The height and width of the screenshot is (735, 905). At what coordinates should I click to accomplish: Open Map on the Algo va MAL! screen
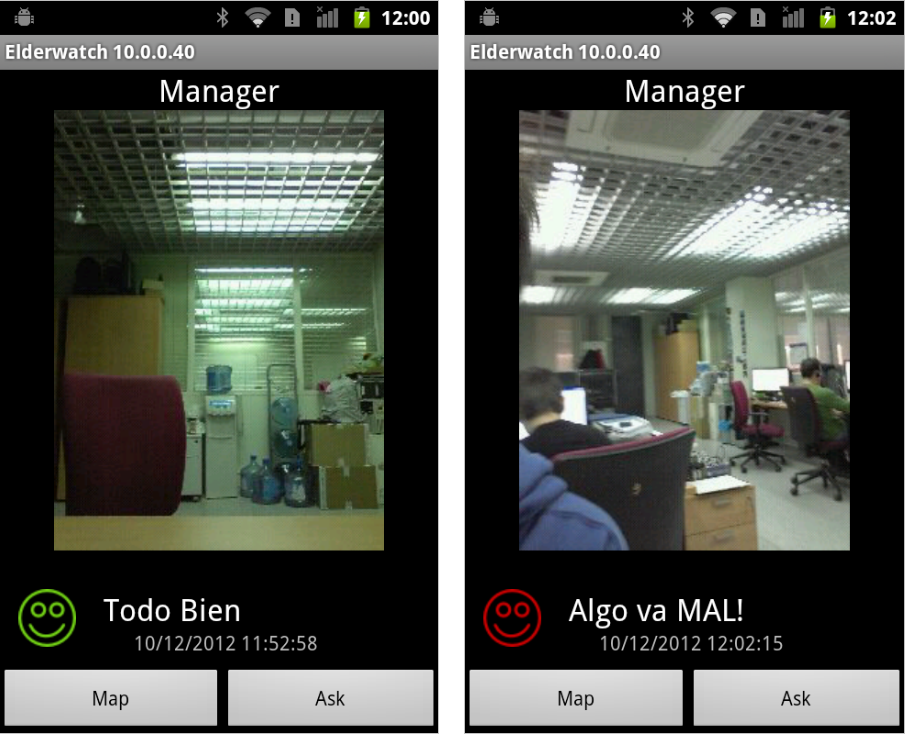(576, 698)
